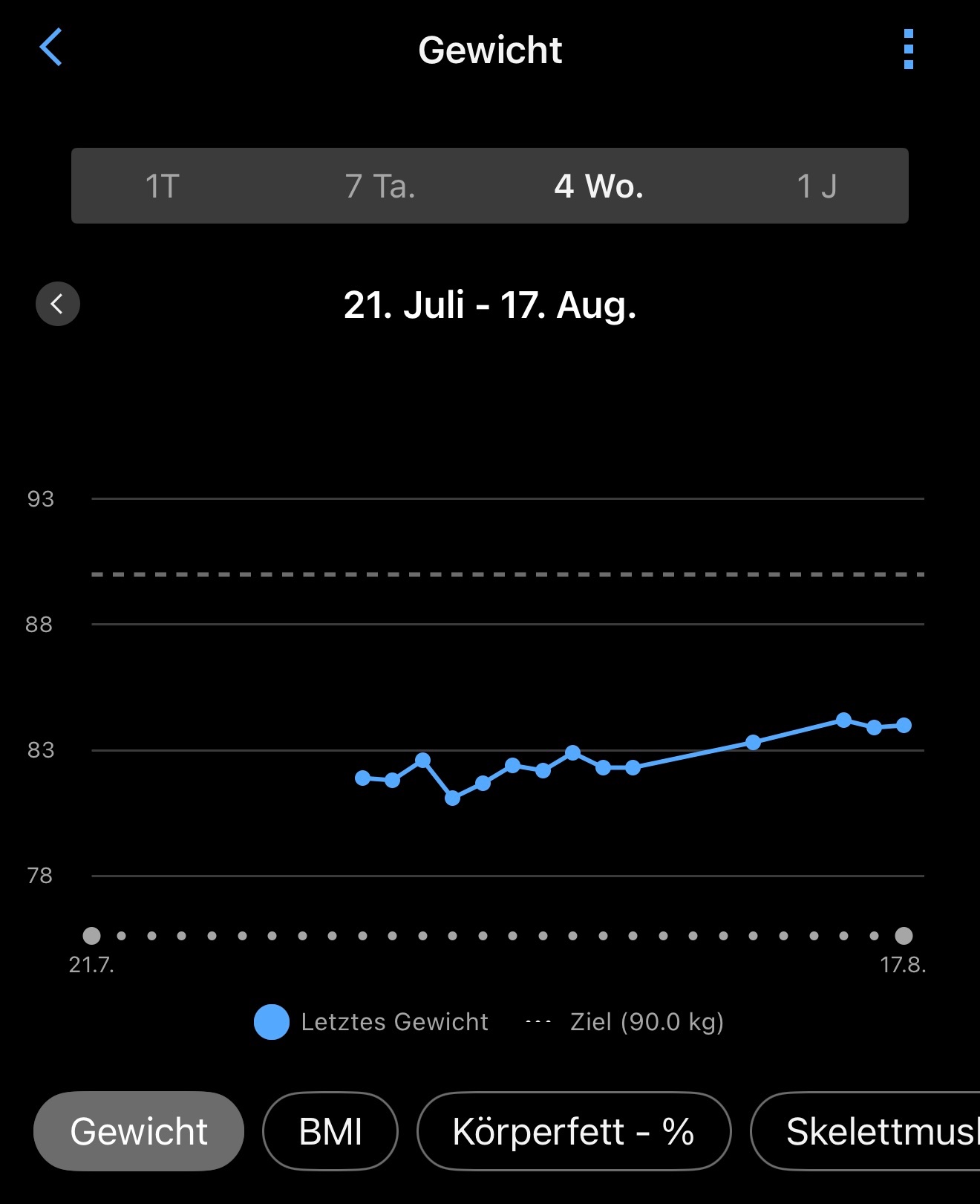
Task: Switch to the 1T time range
Action: click(162, 186)
